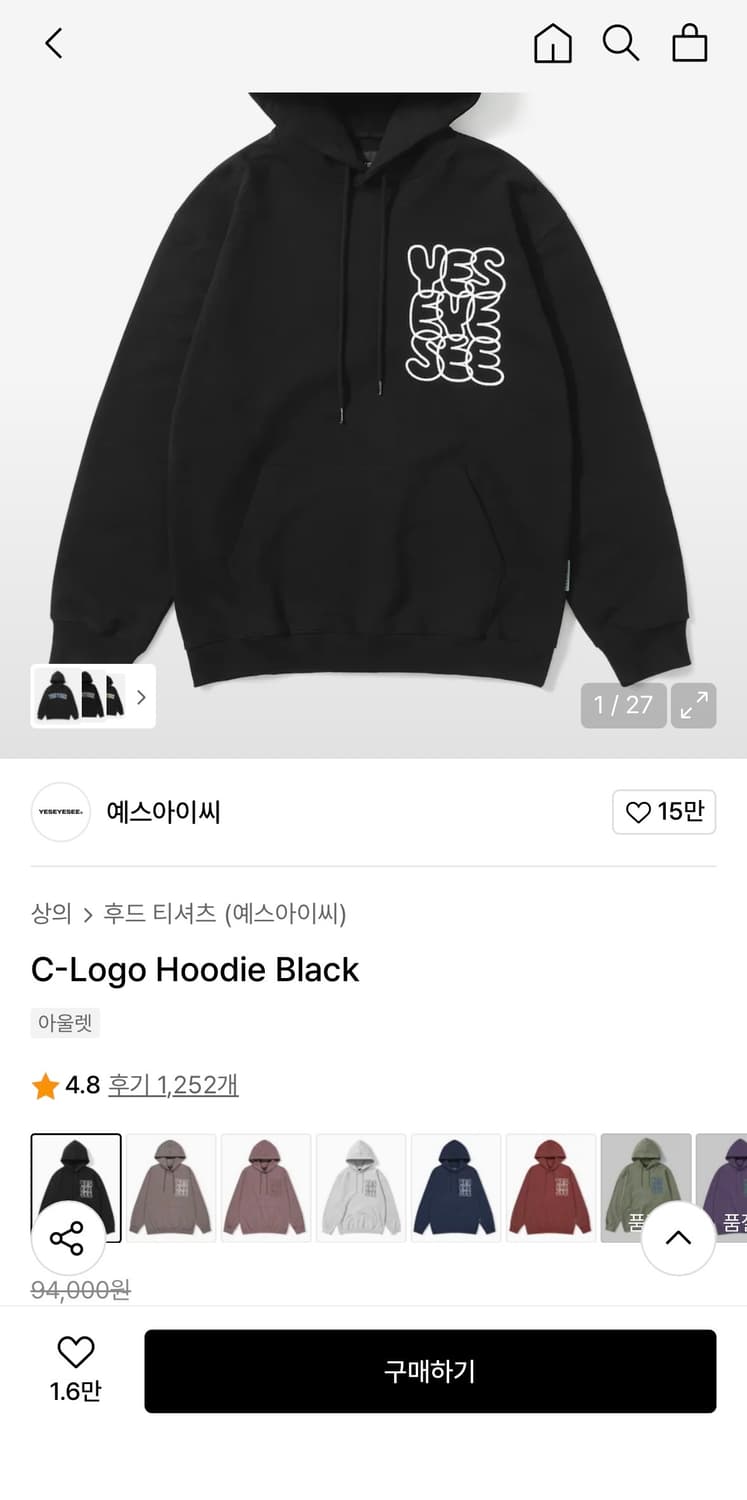Tap the star icon next to 4.8 rating
The height and width of the screenshot is (1500, 747).
click(x=42, y=1084)
